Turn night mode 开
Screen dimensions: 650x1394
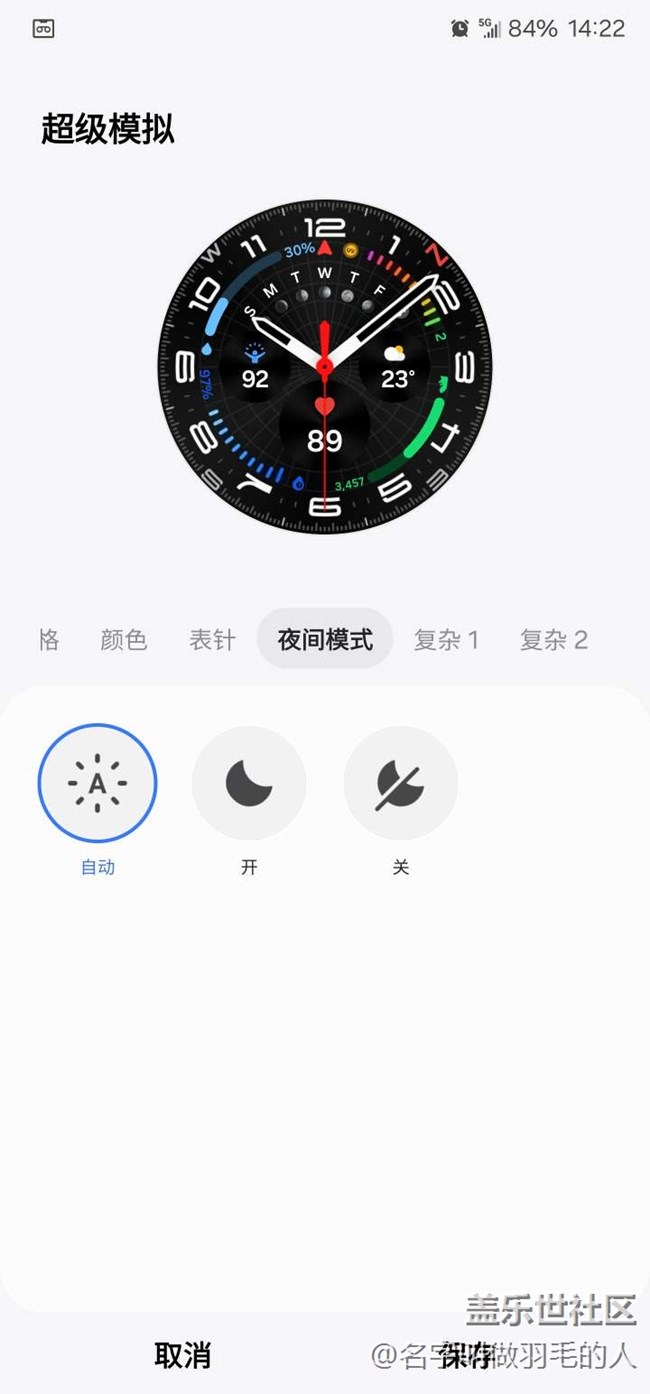(249, 783)
